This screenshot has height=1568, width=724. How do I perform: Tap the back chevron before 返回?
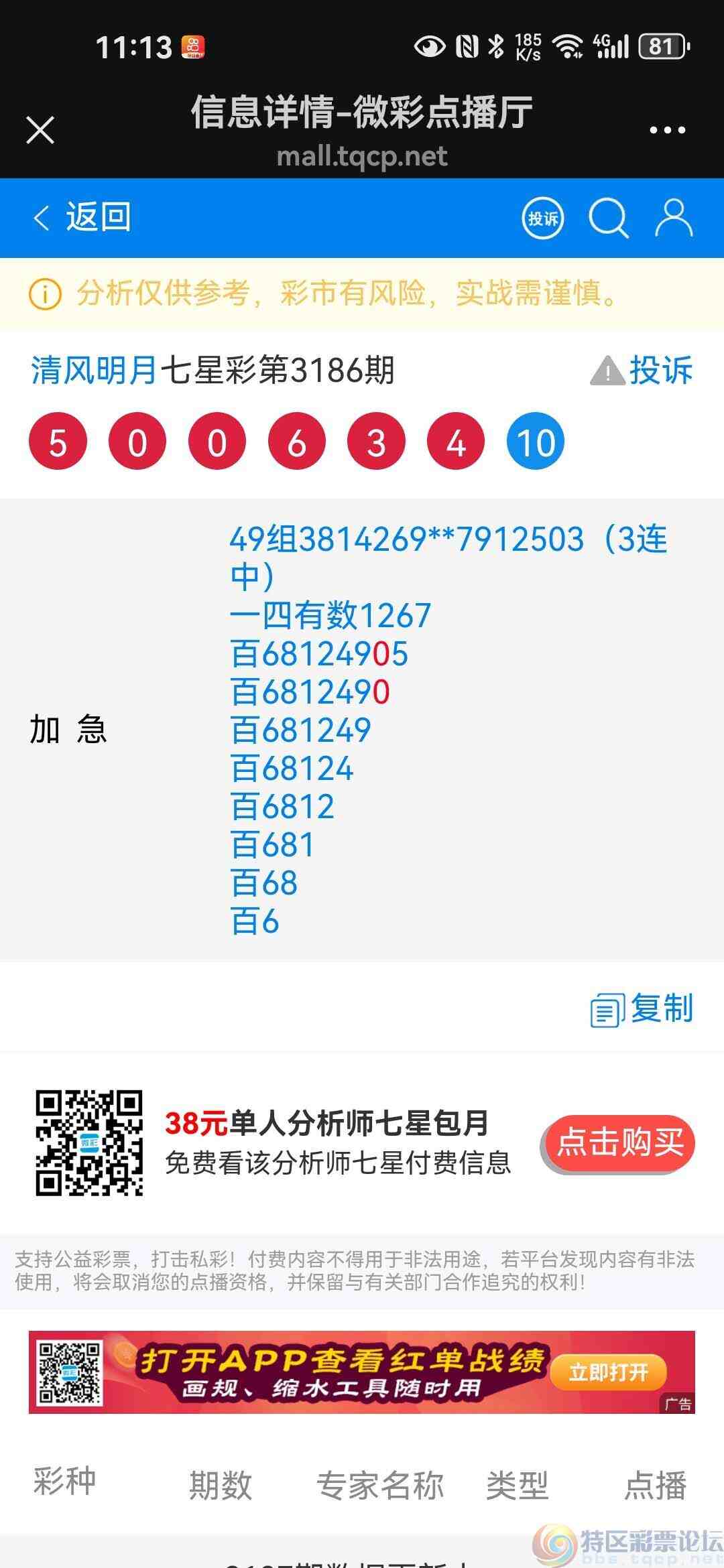(x=42, y=217)
